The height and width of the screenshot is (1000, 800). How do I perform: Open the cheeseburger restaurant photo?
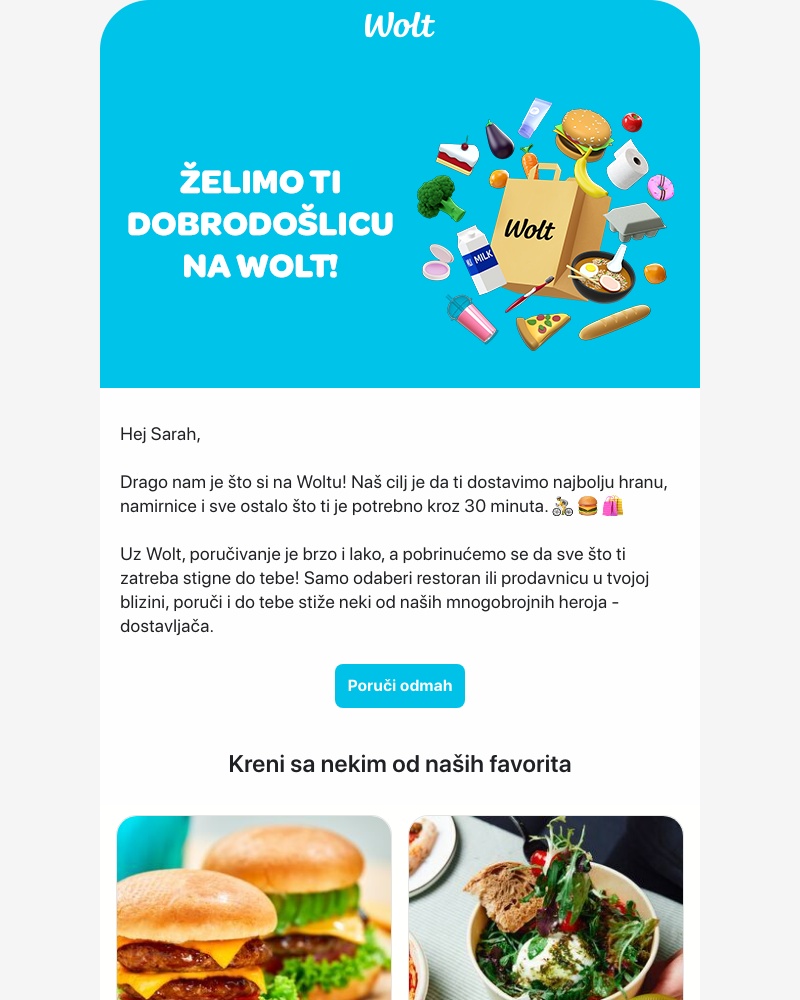pyautogui.click(x=253, y=910)
